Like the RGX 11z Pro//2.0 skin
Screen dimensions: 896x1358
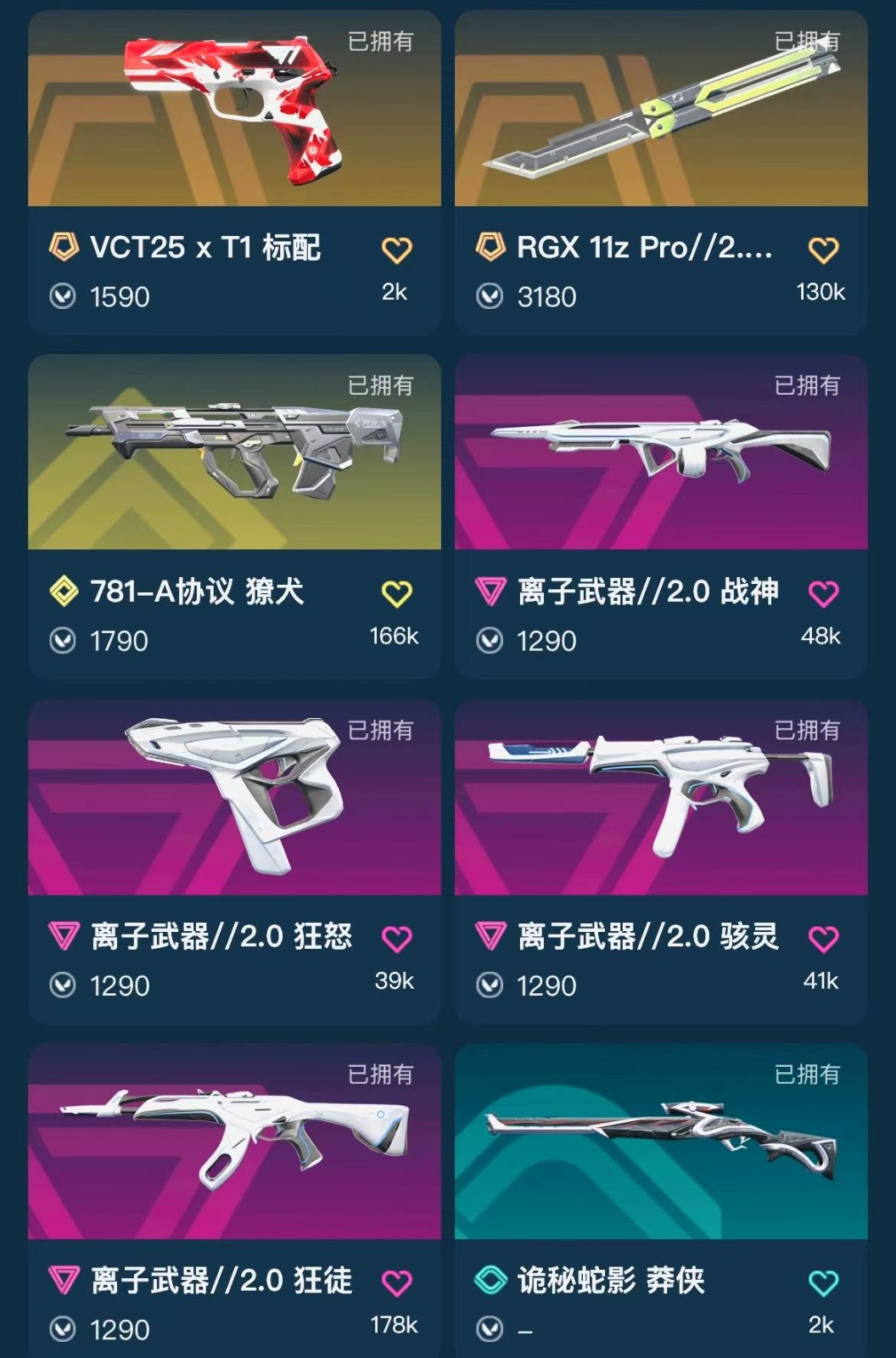823,250
